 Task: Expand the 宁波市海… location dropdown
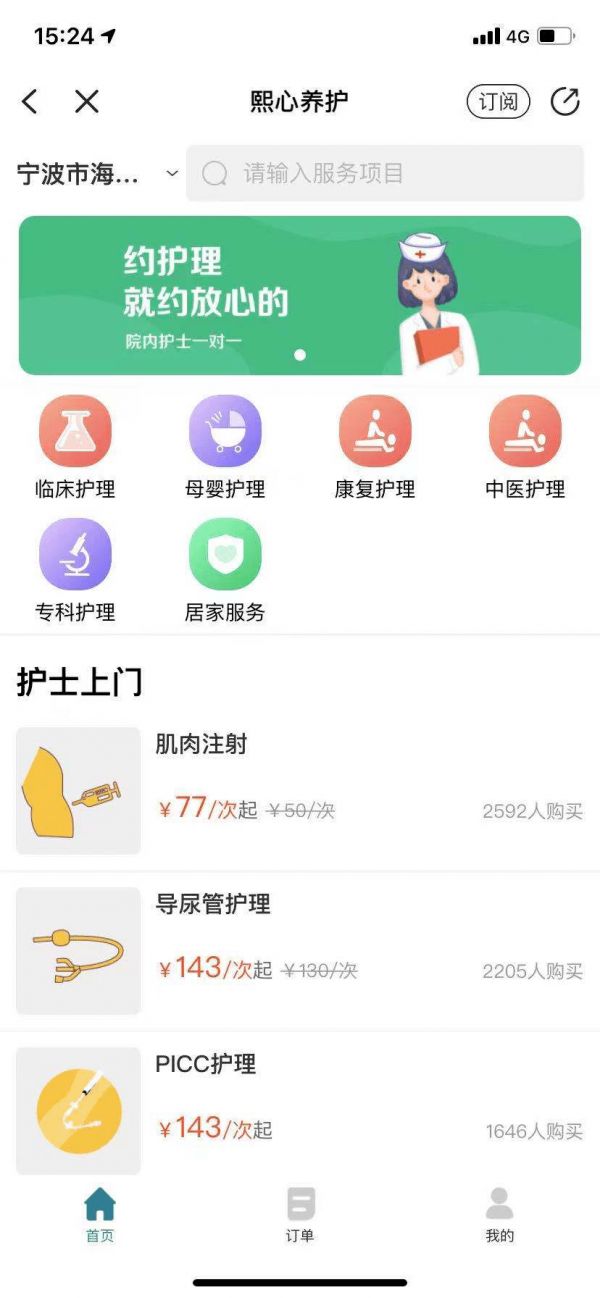click(97, 174)
